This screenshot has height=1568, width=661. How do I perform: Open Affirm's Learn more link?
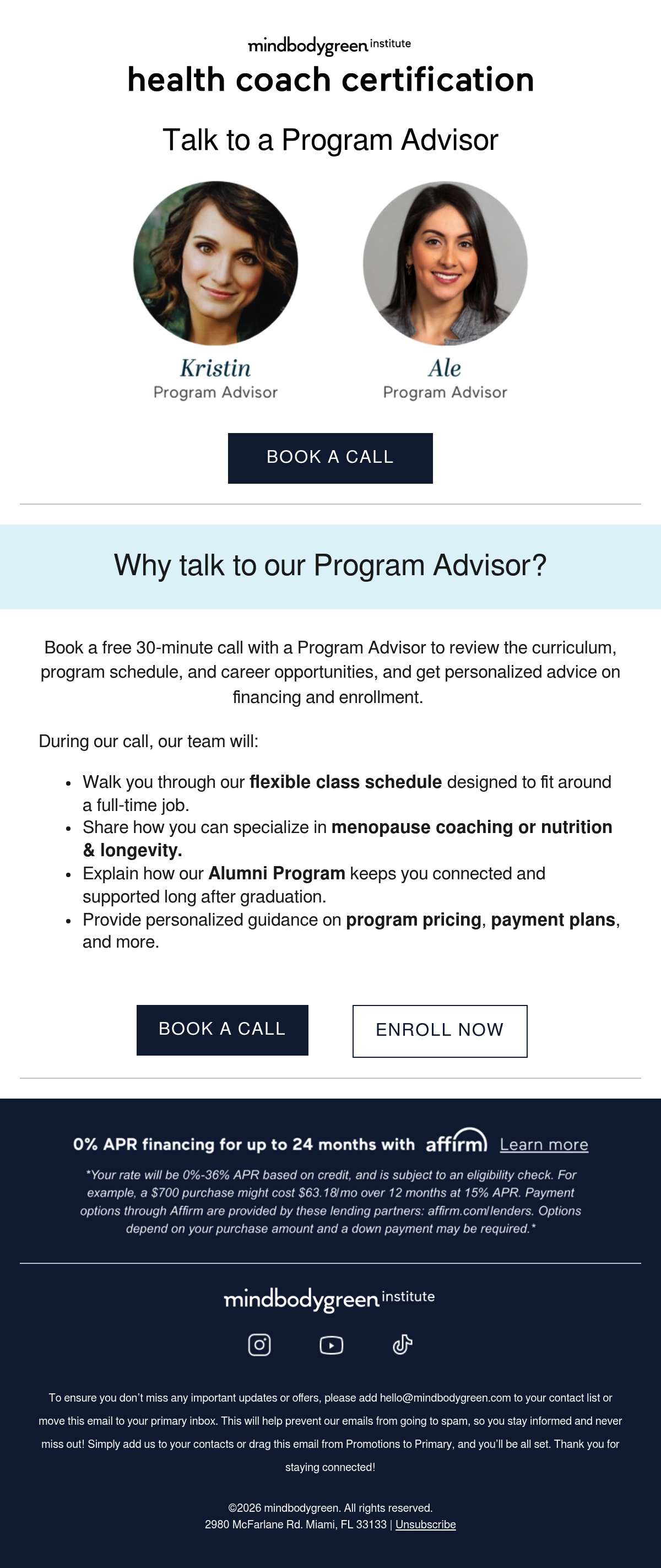pos(544,1144)
